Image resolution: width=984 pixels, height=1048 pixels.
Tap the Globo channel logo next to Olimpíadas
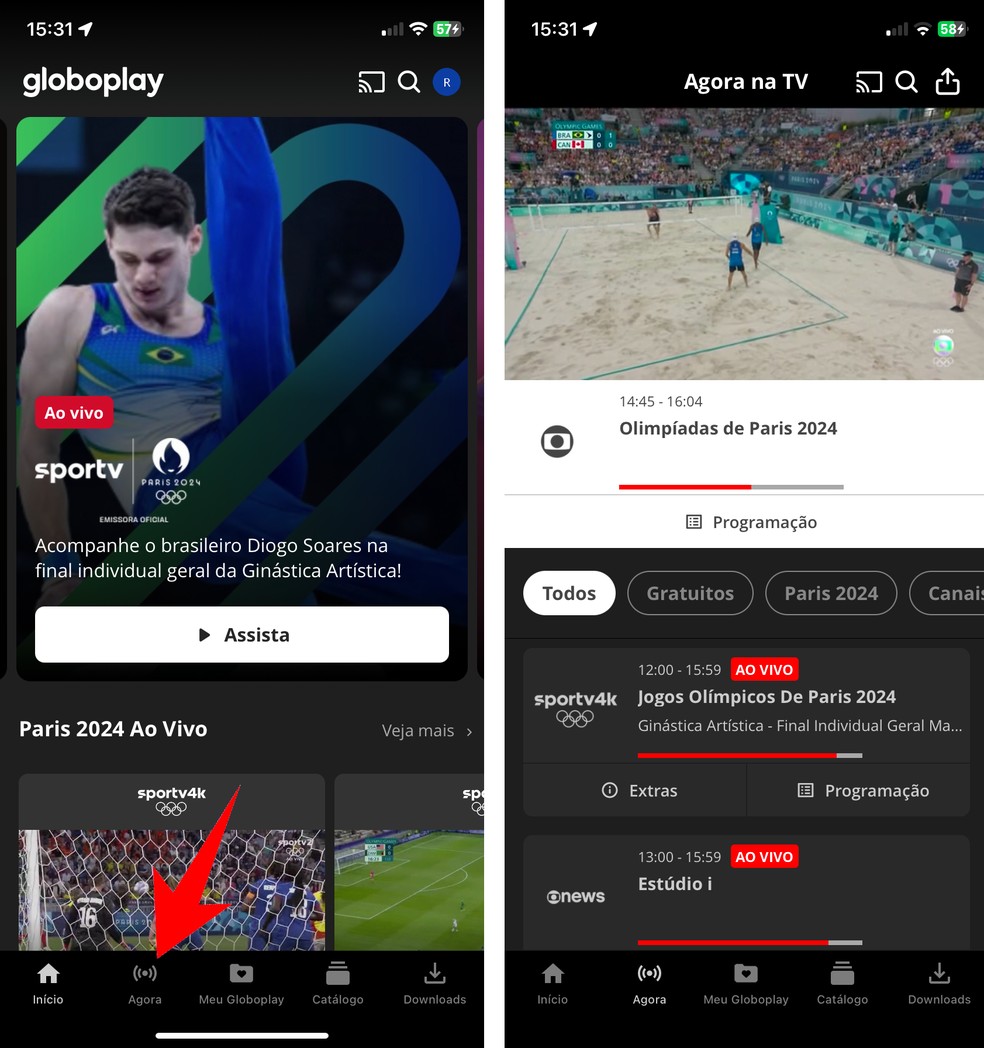556,441
